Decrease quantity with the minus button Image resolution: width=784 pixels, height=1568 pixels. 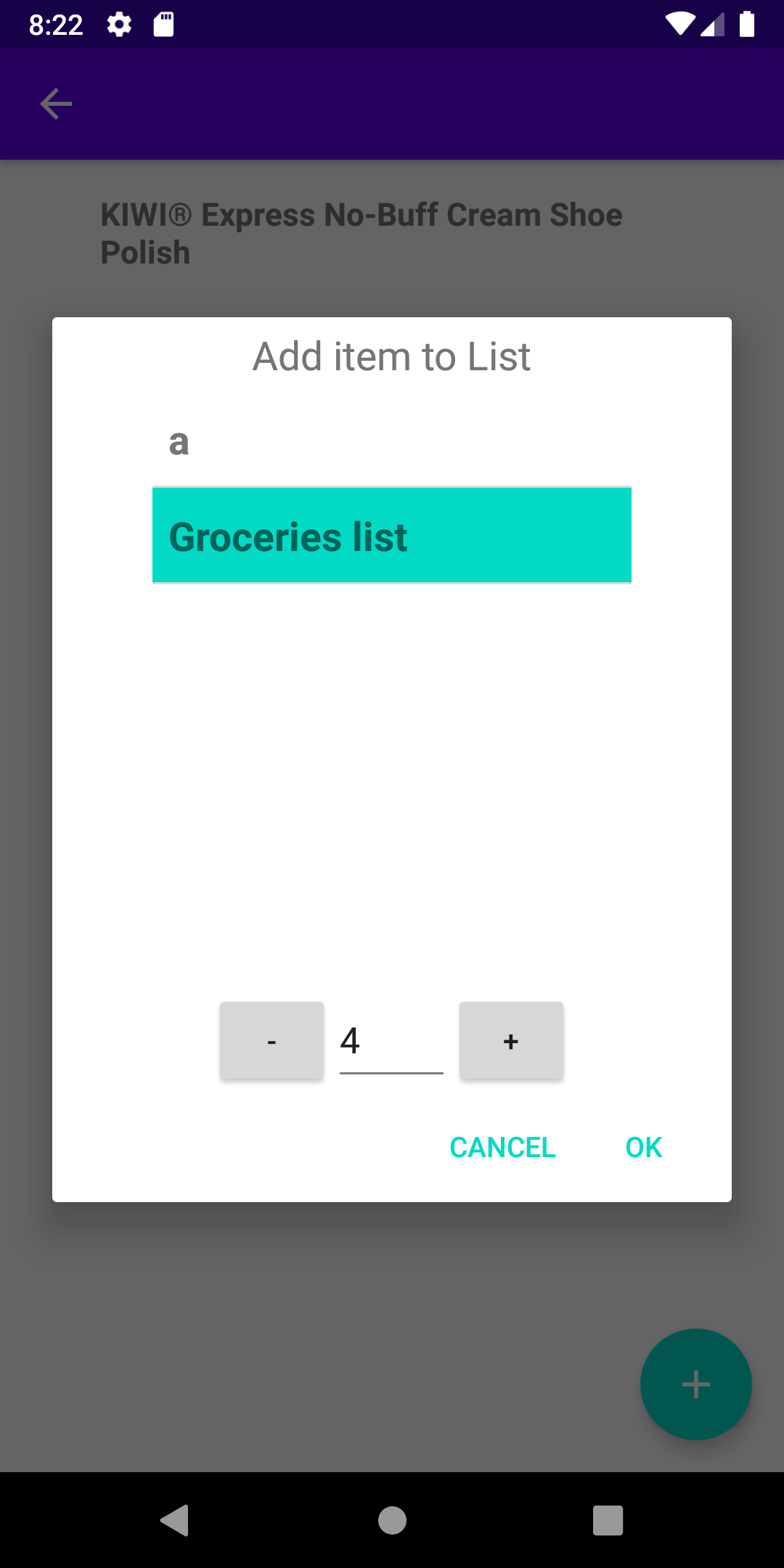click(271, 1040)
